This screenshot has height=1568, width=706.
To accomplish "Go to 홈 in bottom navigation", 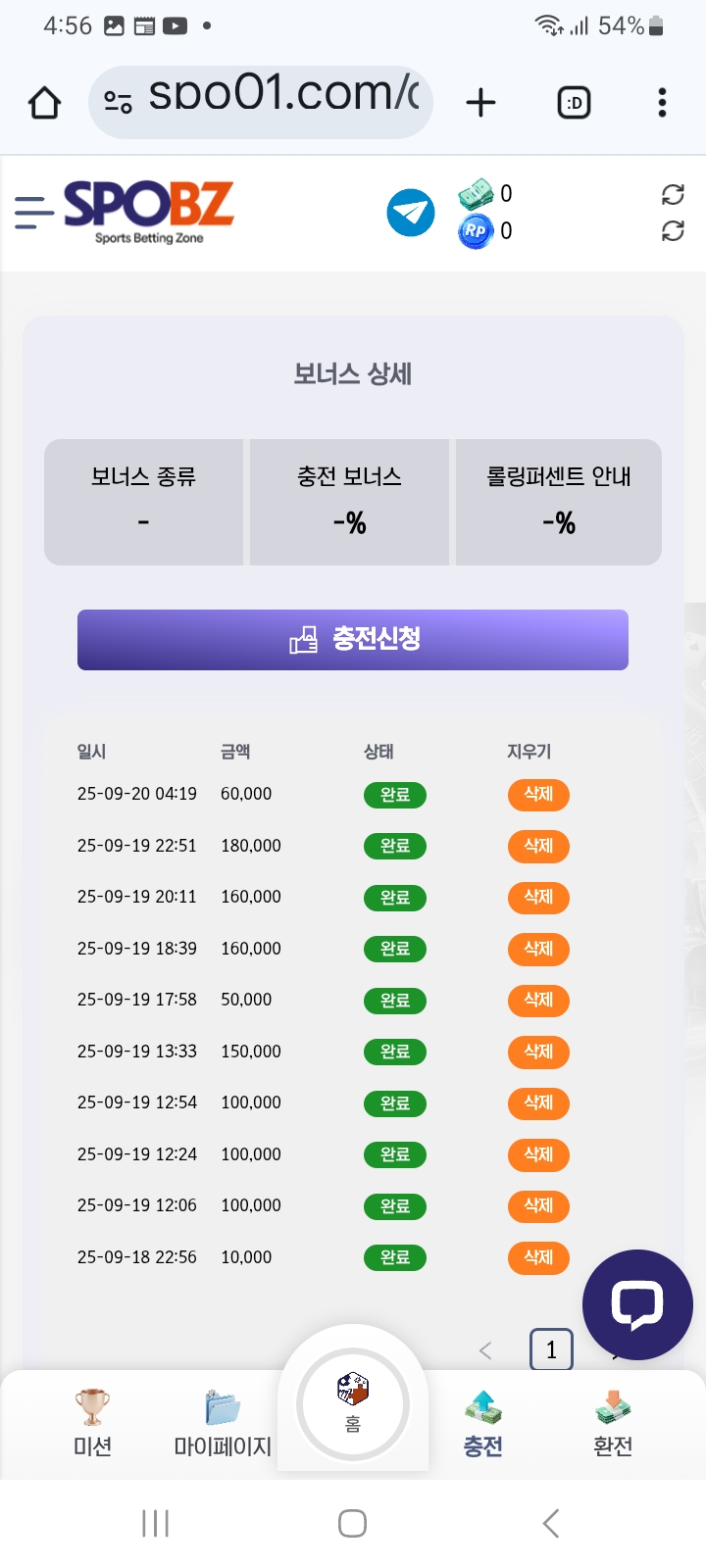I will [353, 1403].
